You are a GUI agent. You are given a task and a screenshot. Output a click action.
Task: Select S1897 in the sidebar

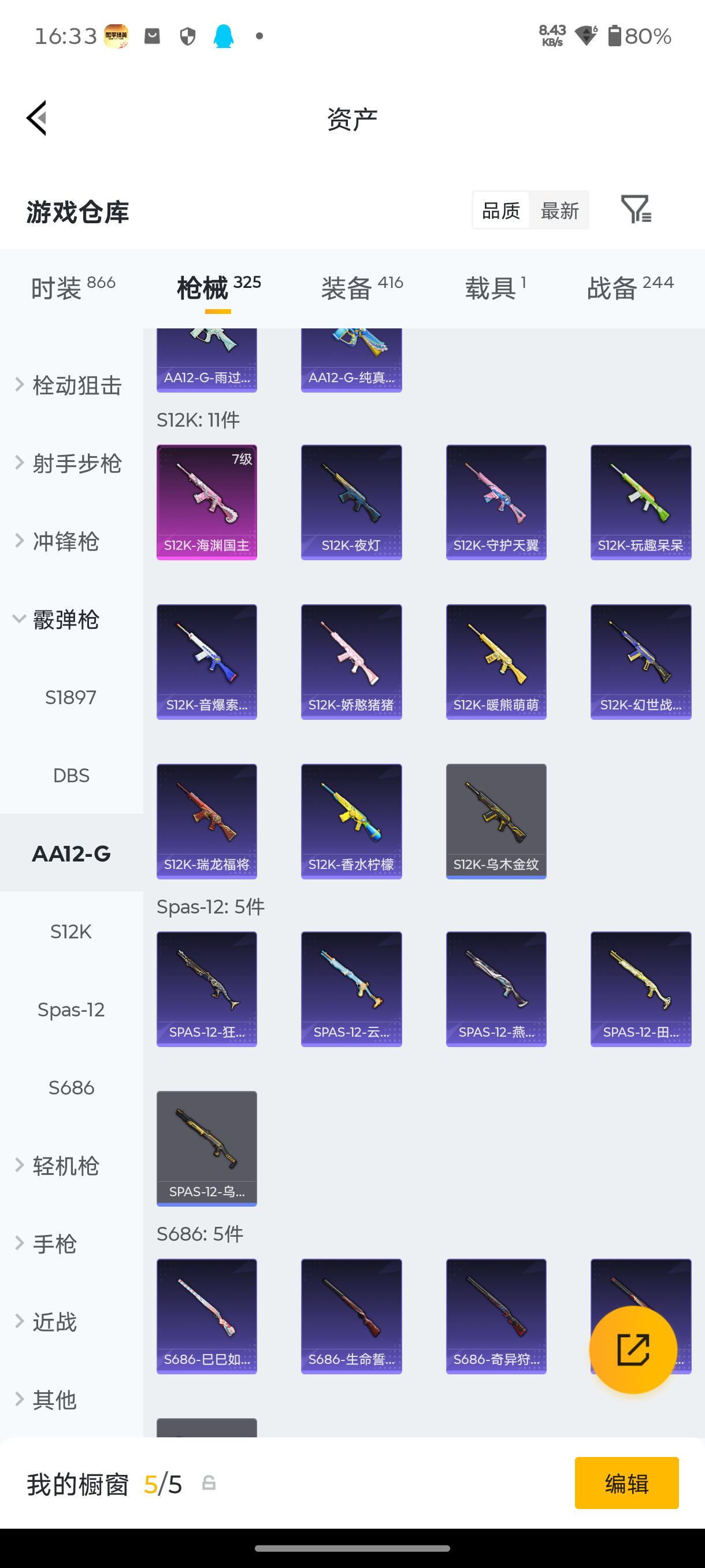(71, 698)
